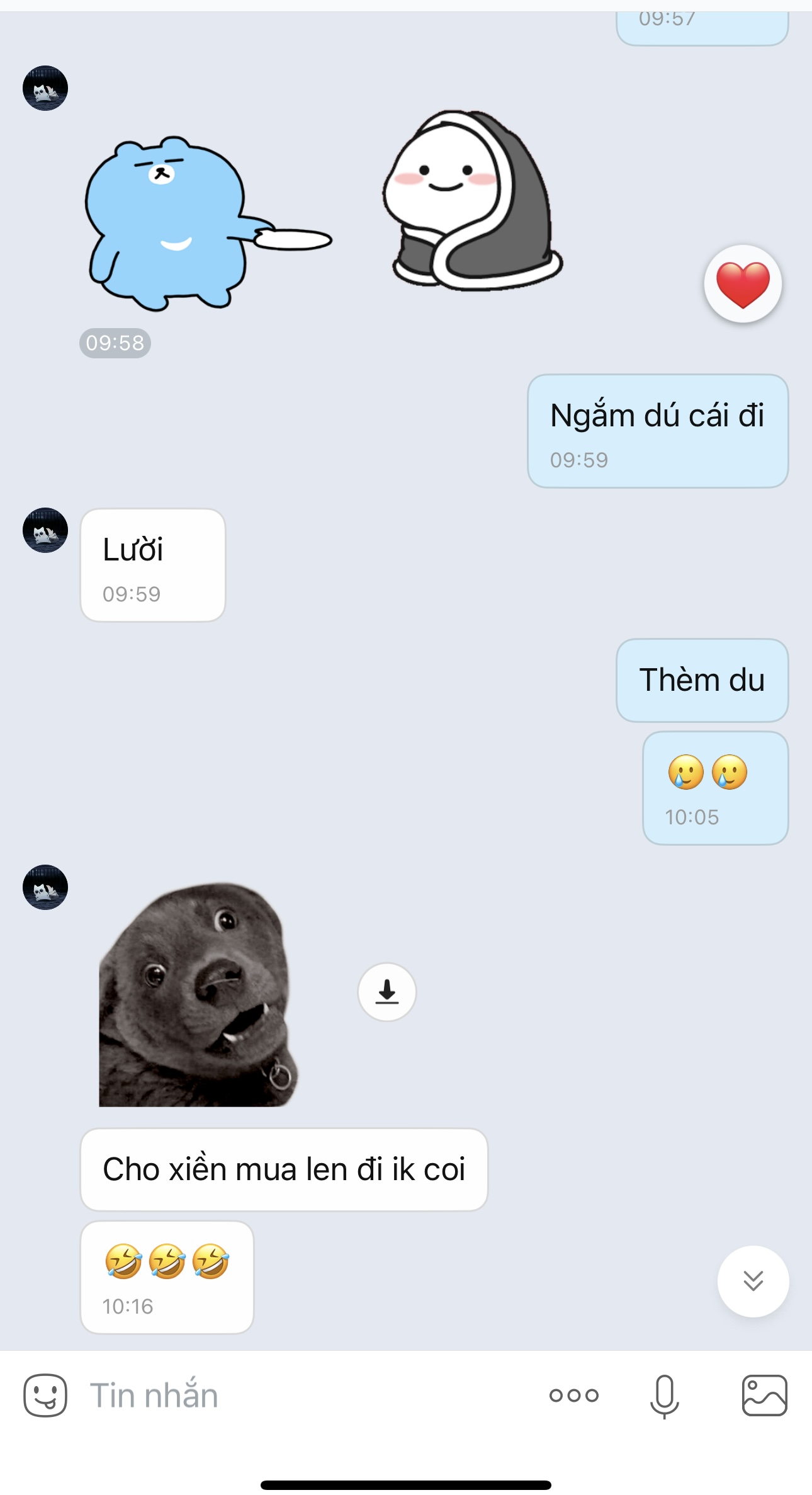
Task: Download the dog sticker
Action: 386,992
